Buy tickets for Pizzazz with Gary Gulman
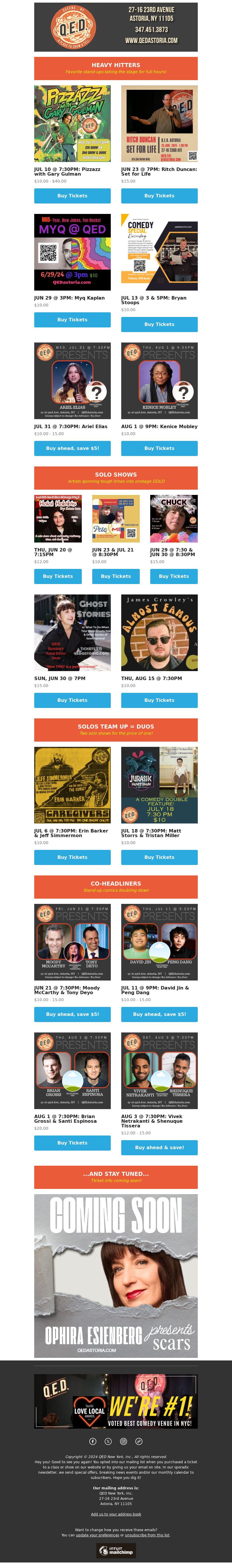 (72, 196)
